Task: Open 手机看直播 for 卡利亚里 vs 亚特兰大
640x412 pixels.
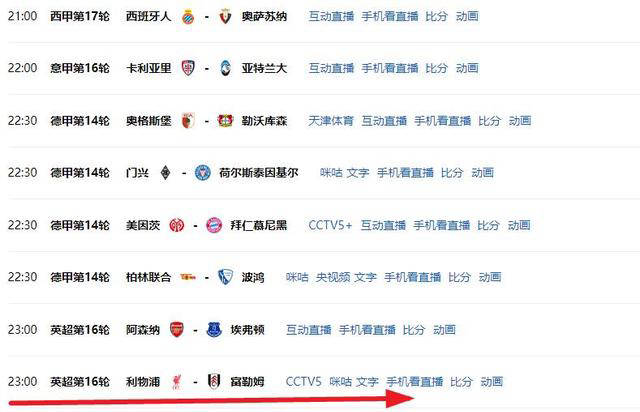Action: coord(389,69)
